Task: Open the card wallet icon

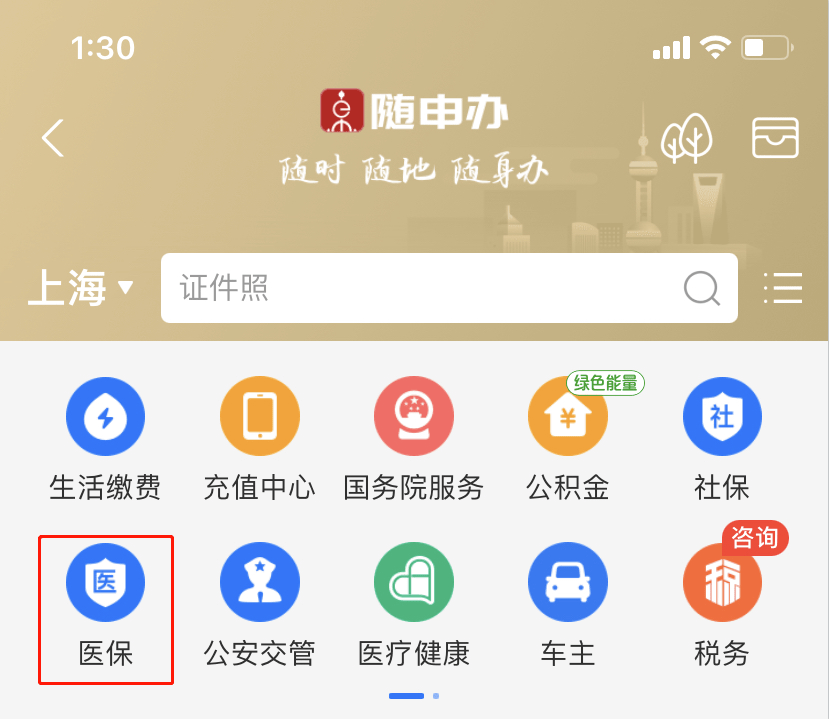Action: 775,138
